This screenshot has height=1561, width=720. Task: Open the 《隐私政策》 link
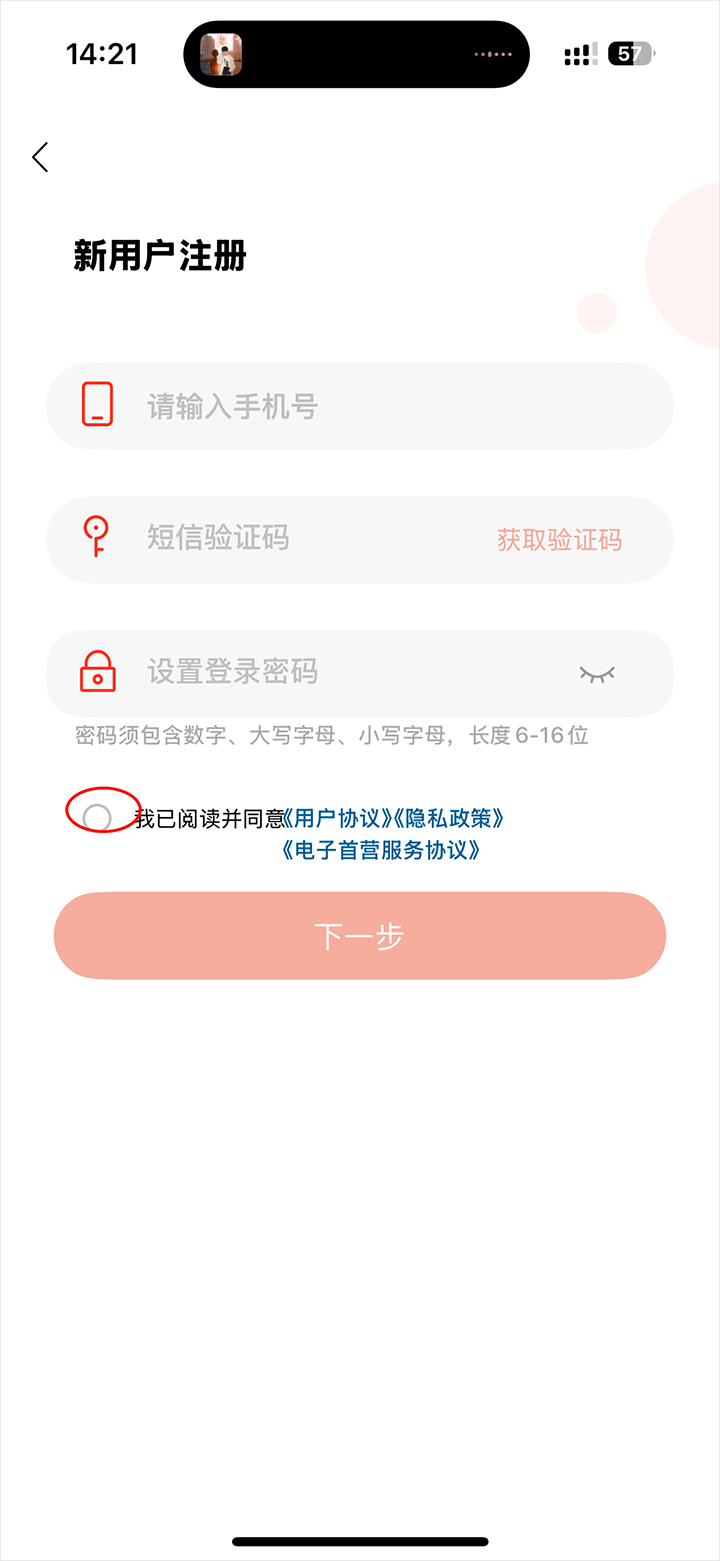pyautogui.click(x=448, y=818)
